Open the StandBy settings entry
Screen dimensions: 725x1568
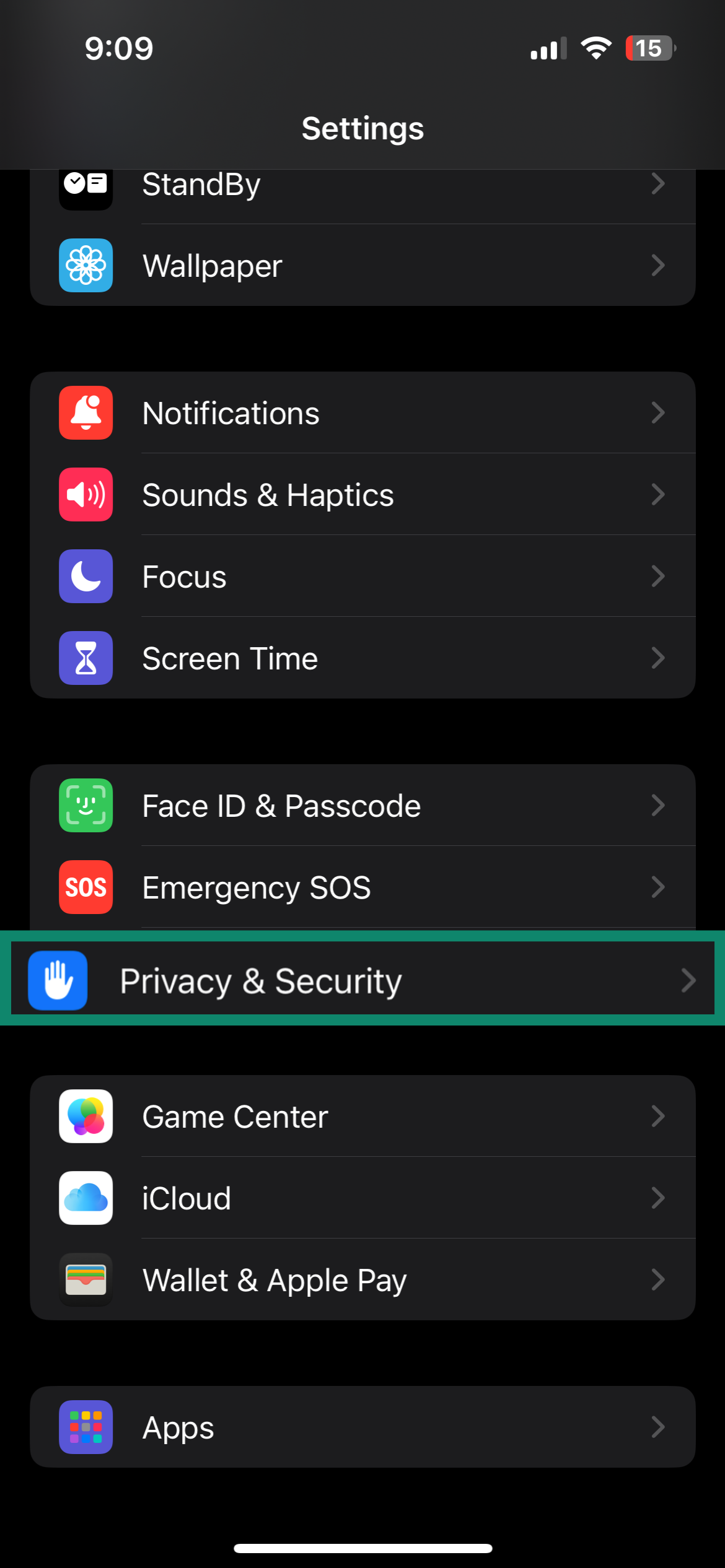point(362,184)
